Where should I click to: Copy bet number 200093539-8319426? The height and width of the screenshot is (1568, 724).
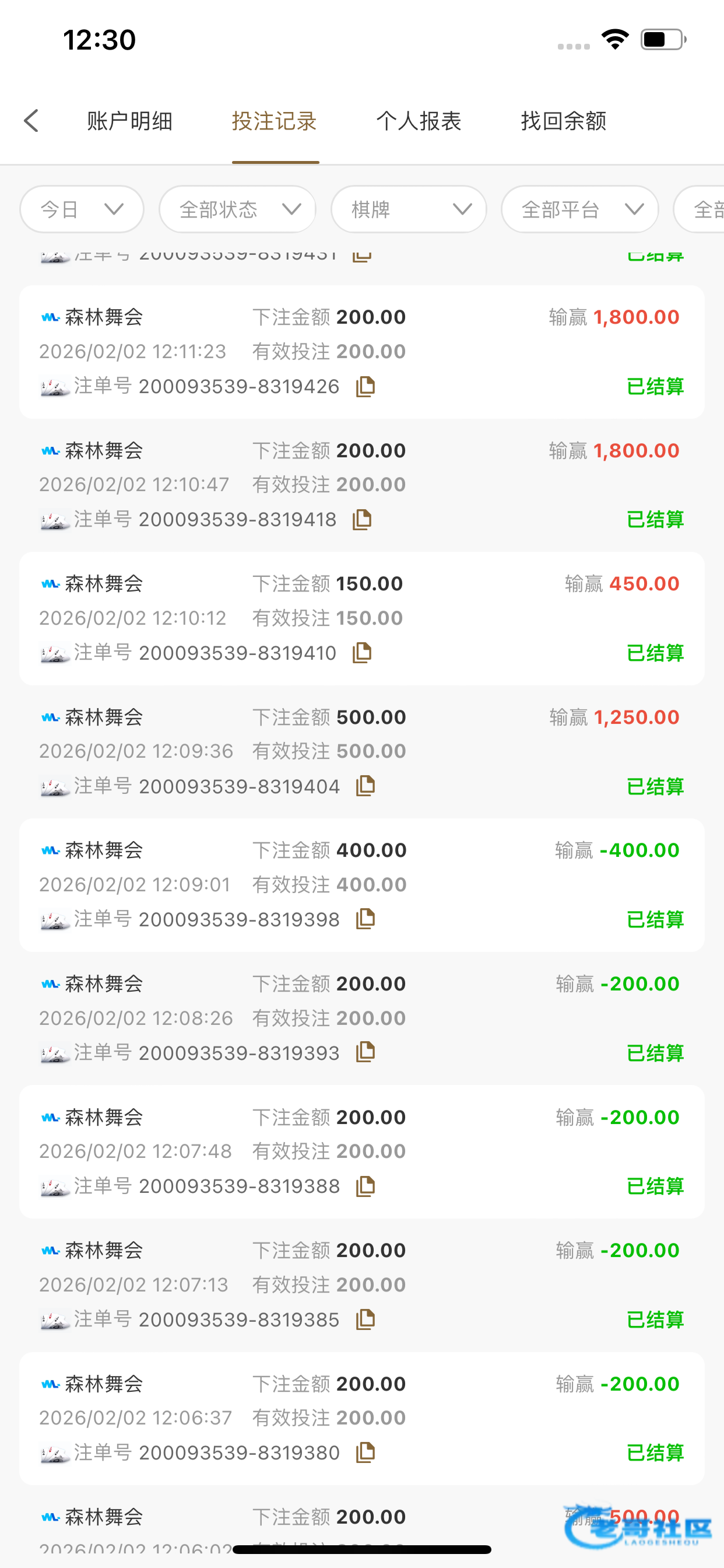pyautogui.click(x=365, y=387)
